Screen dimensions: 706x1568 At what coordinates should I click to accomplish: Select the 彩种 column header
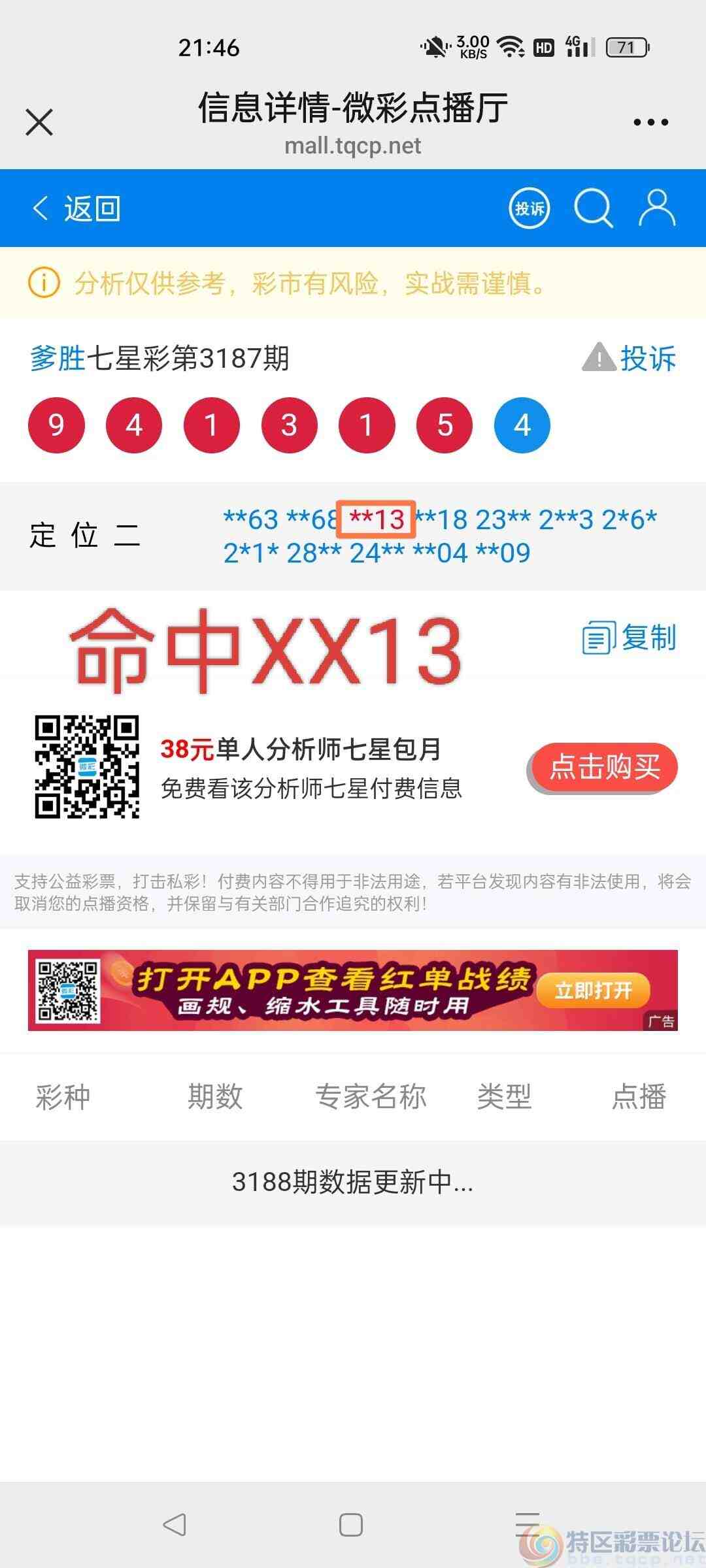(x=63, y=1096)
